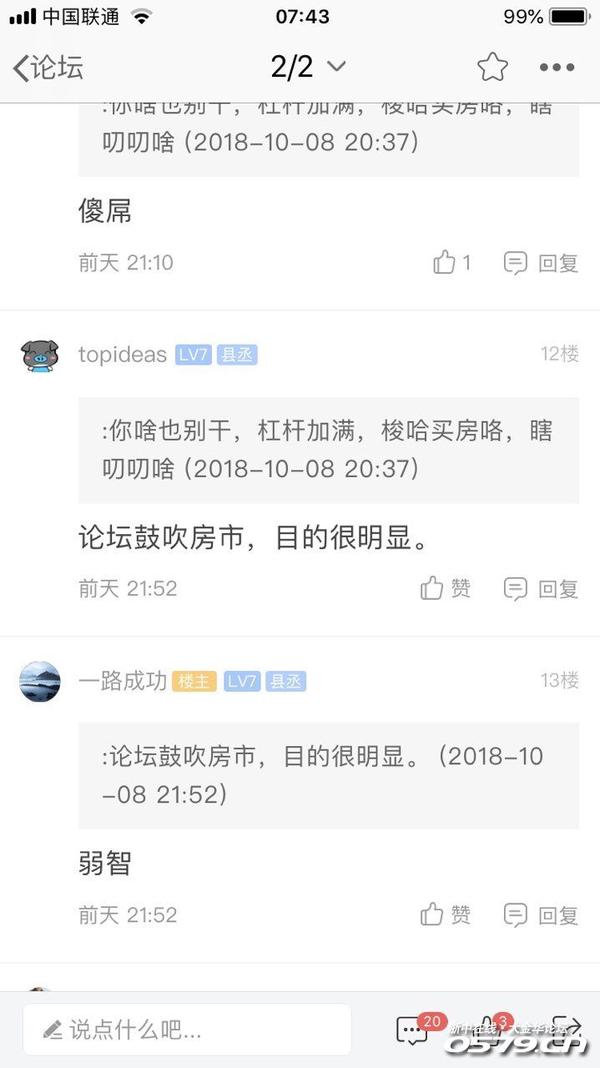The height and width of the screenshot is (1068, 600).
Task: Tap username 一路成功
Action: (122, 681)
